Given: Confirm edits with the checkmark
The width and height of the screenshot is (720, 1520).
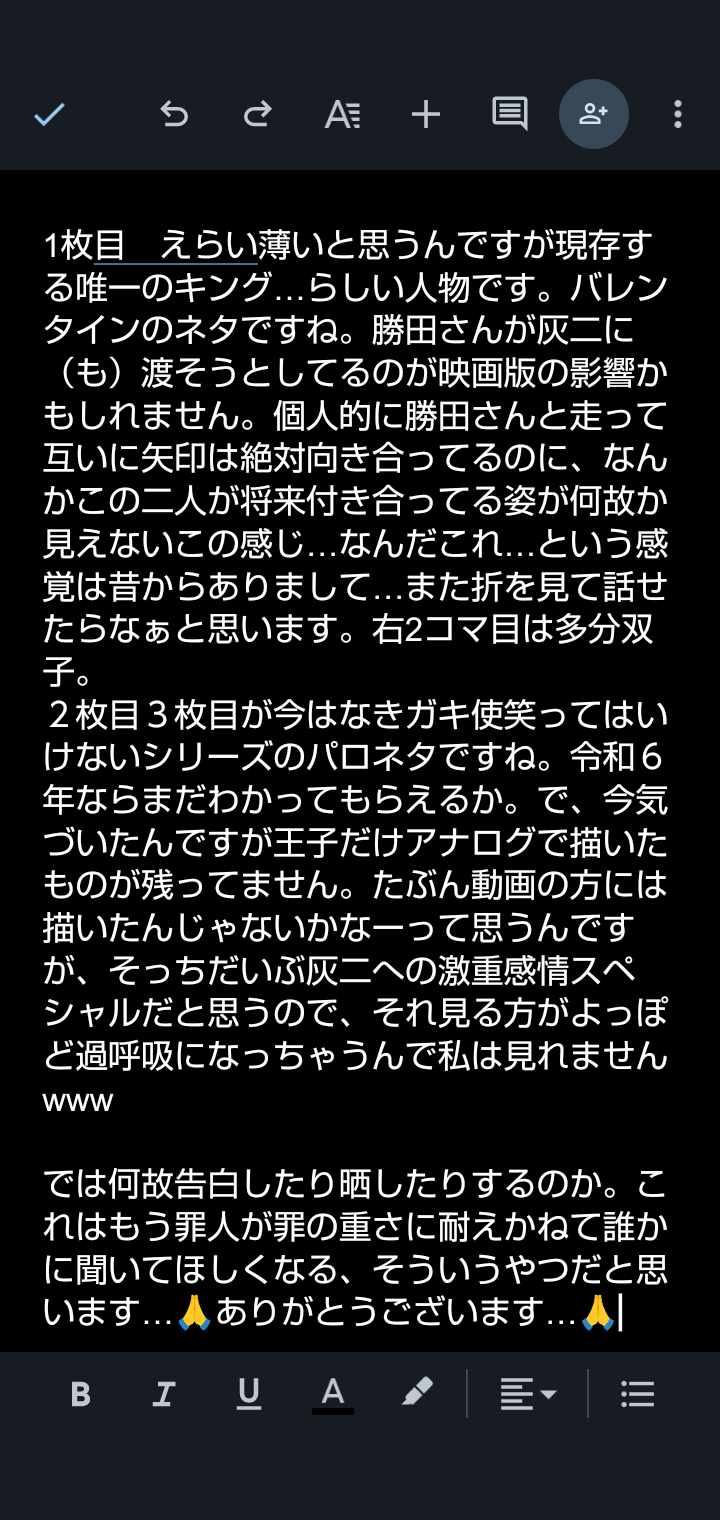Looking at the screenshot, I should pyautogui.click(x=49, y=115).
